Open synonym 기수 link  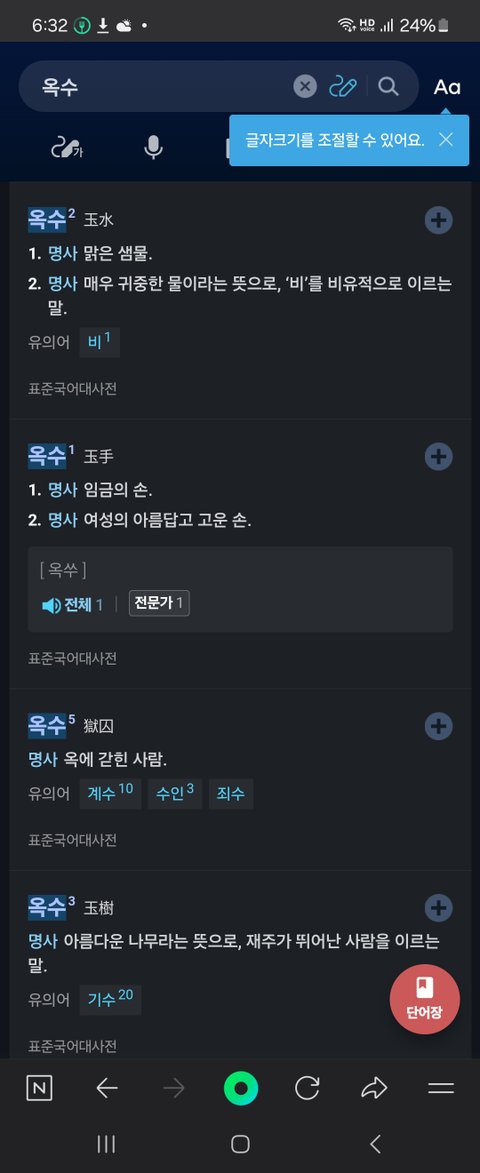point(111,999)
